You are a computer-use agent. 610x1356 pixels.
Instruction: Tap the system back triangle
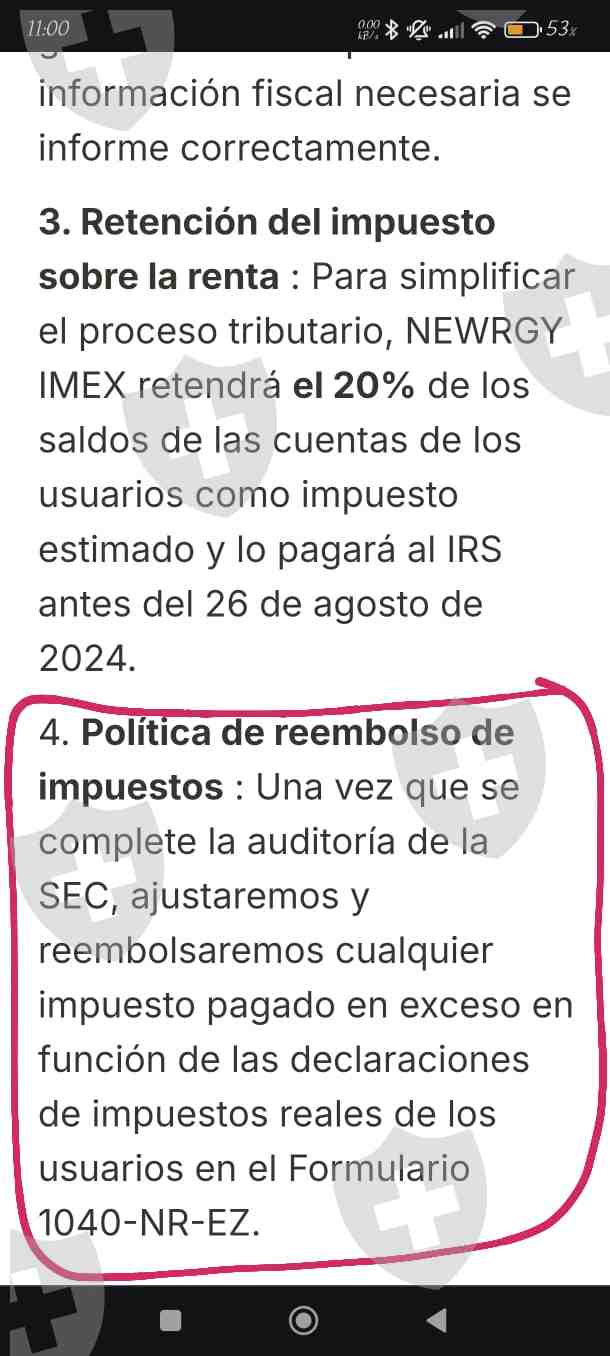click(x=436, y=1321)
